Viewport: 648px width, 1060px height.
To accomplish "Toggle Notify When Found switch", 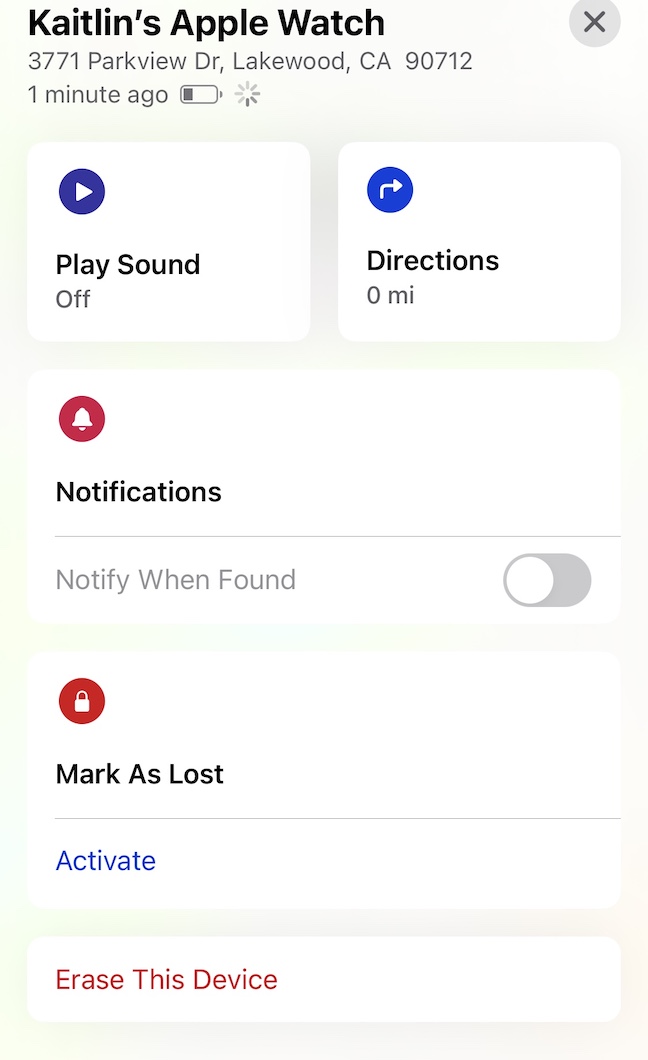I will coord(547,580).
